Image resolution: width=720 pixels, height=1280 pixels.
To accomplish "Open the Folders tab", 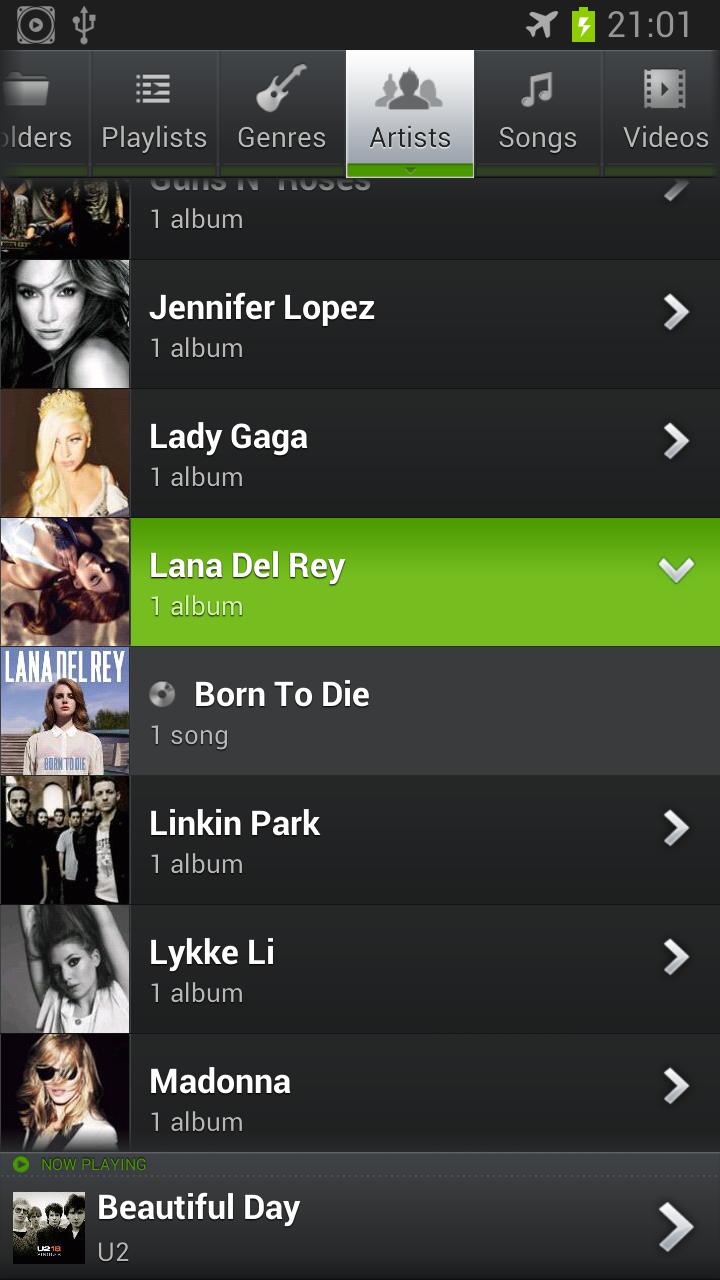I will coord(45,114).
